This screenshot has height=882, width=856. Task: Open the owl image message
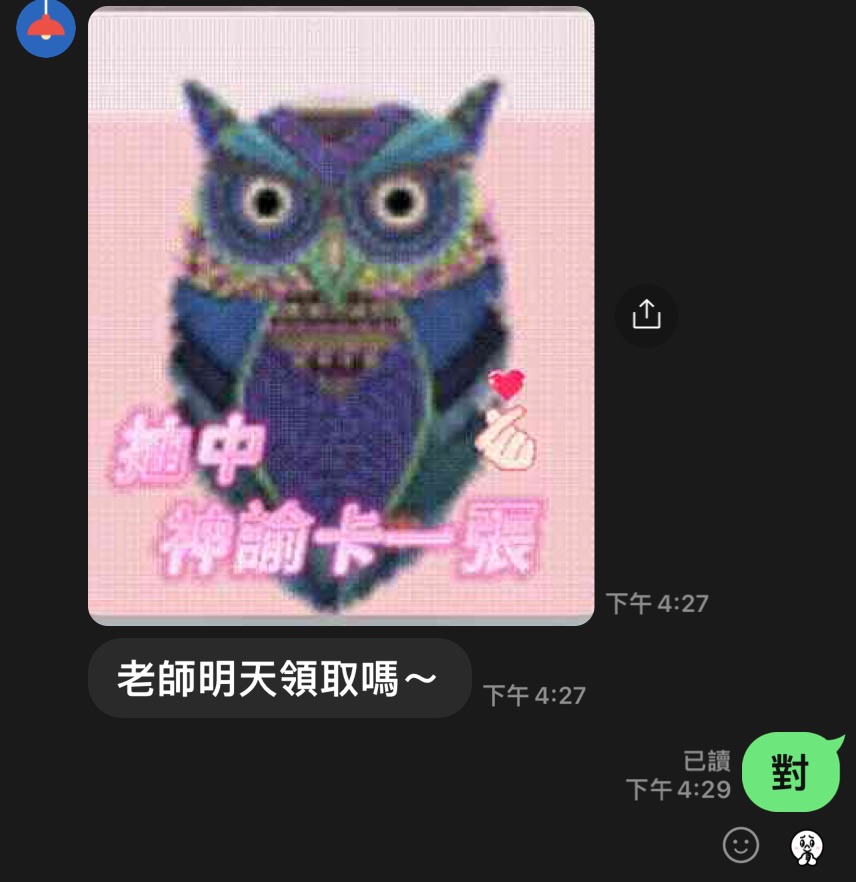click(341, 316)
